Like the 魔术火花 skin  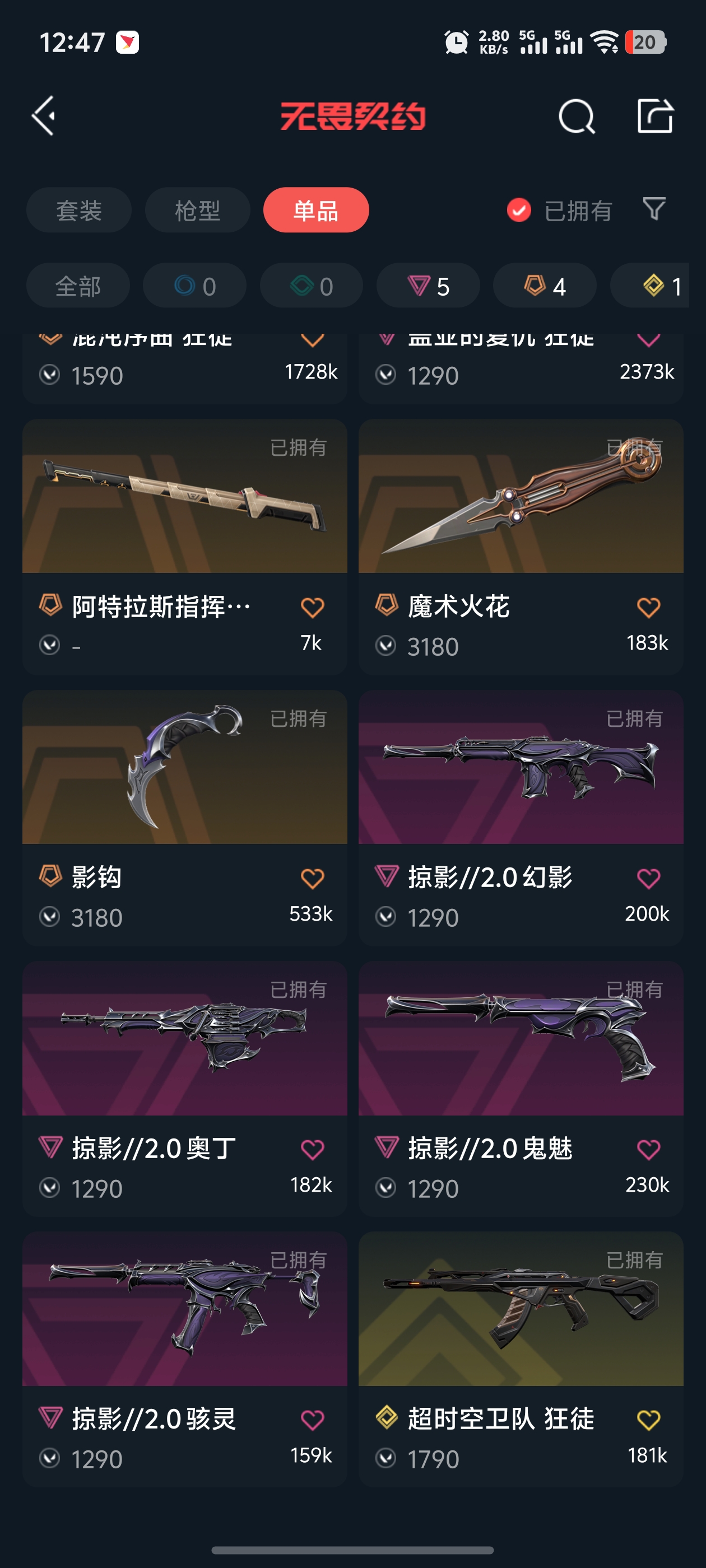(648, 608)
